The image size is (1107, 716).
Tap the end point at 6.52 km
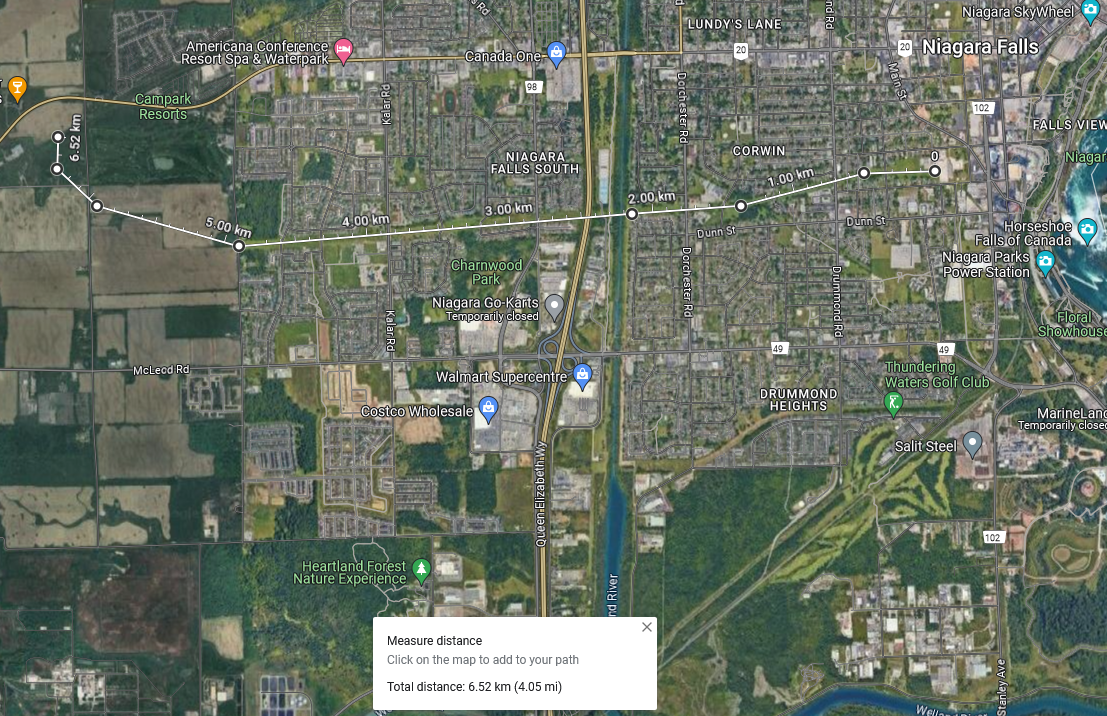(58, 137)
